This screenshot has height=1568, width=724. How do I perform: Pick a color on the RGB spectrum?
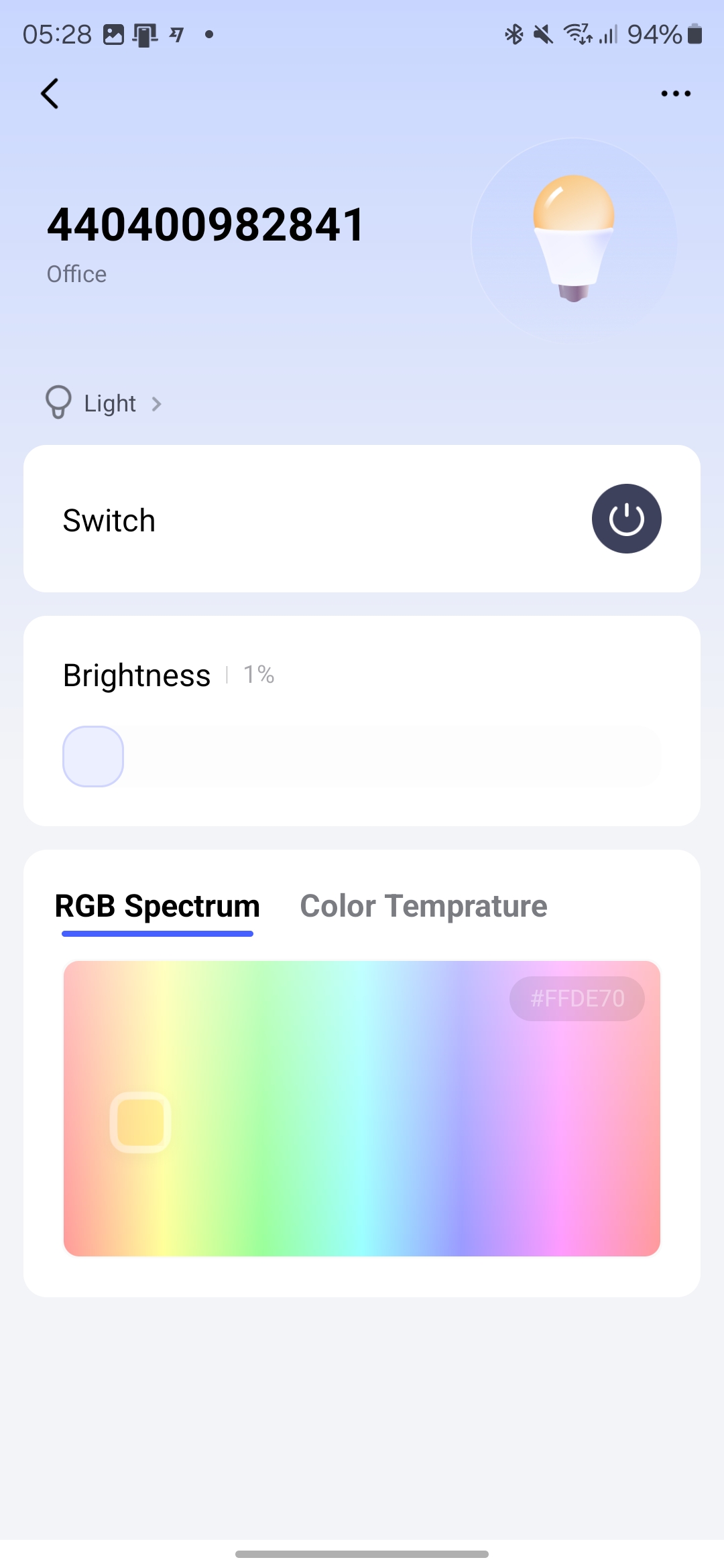362,1108
